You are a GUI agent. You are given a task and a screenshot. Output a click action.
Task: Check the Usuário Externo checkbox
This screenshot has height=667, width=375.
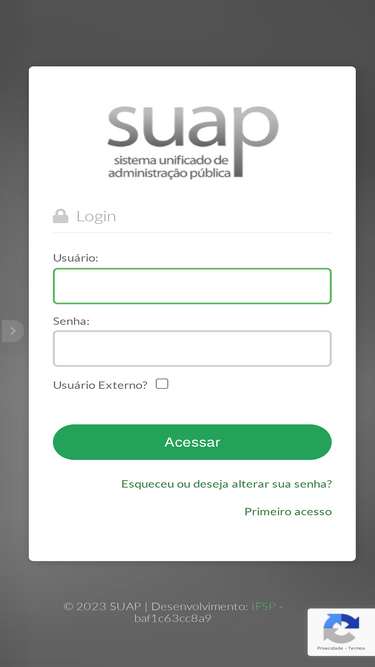[162, 384]
